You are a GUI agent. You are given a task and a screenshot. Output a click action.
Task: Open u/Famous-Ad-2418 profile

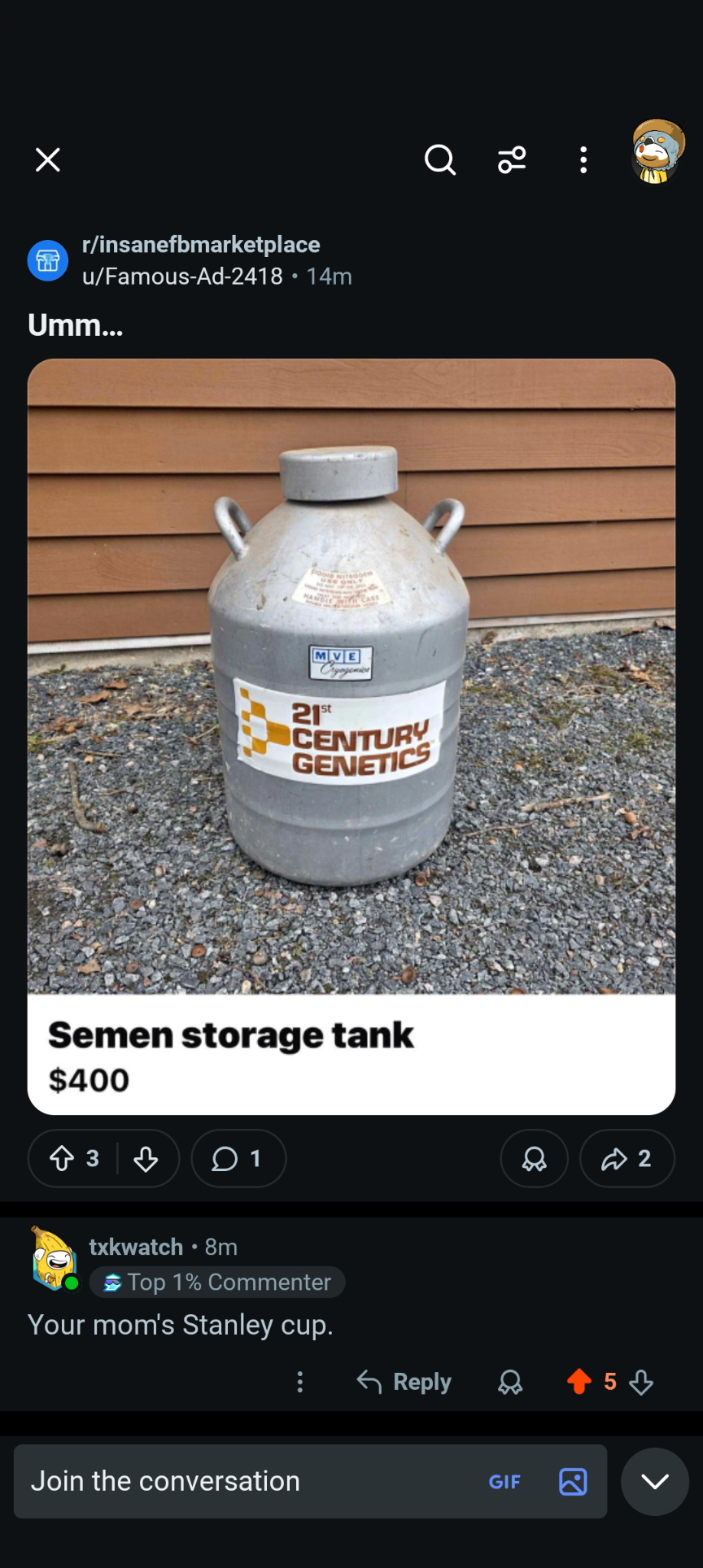tap(182, 277)
